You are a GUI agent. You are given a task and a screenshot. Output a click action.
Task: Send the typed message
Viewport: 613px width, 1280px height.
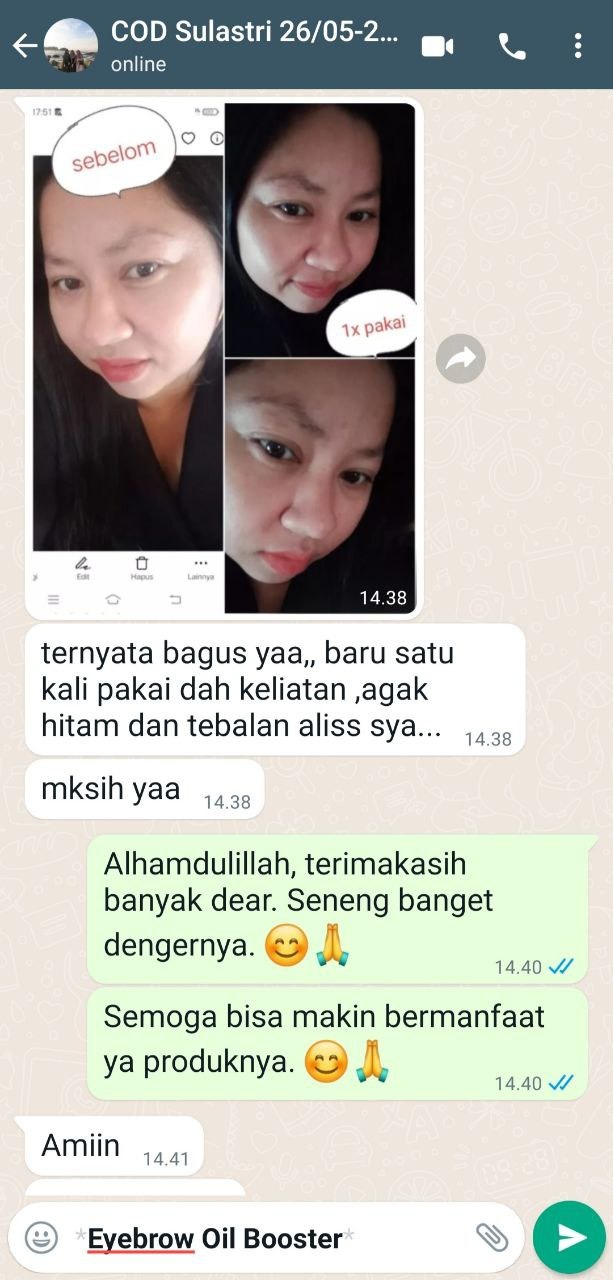tap(569, 1238)
